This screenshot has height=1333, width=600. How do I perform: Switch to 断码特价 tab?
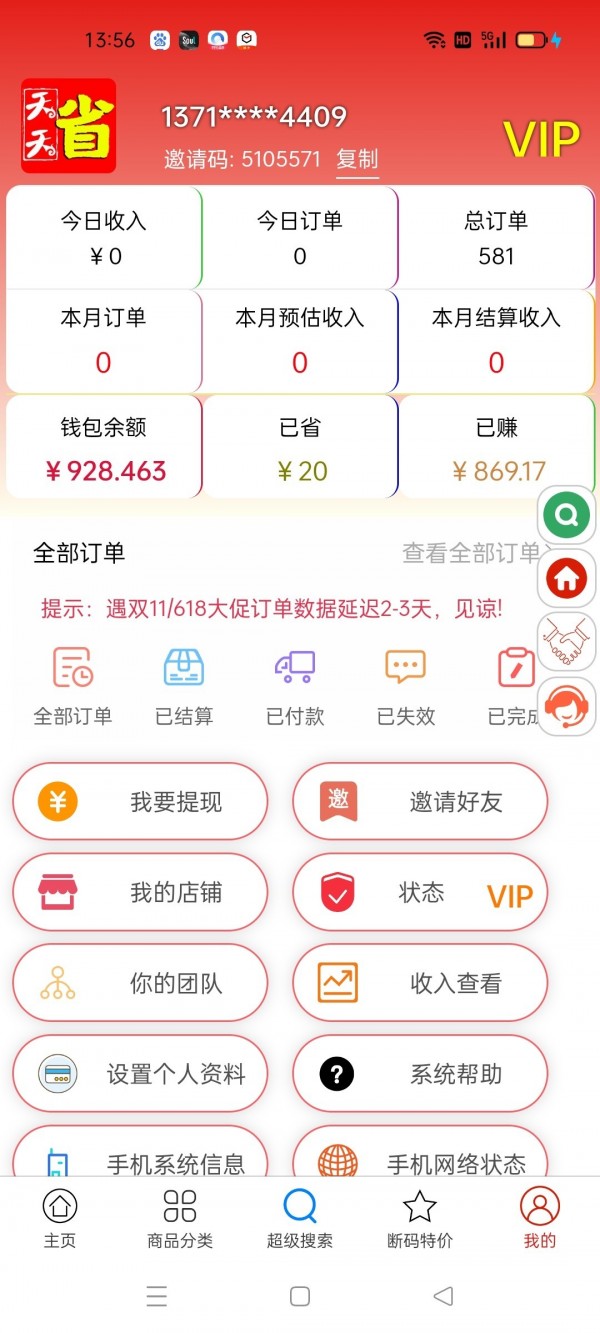(419, 1219)
